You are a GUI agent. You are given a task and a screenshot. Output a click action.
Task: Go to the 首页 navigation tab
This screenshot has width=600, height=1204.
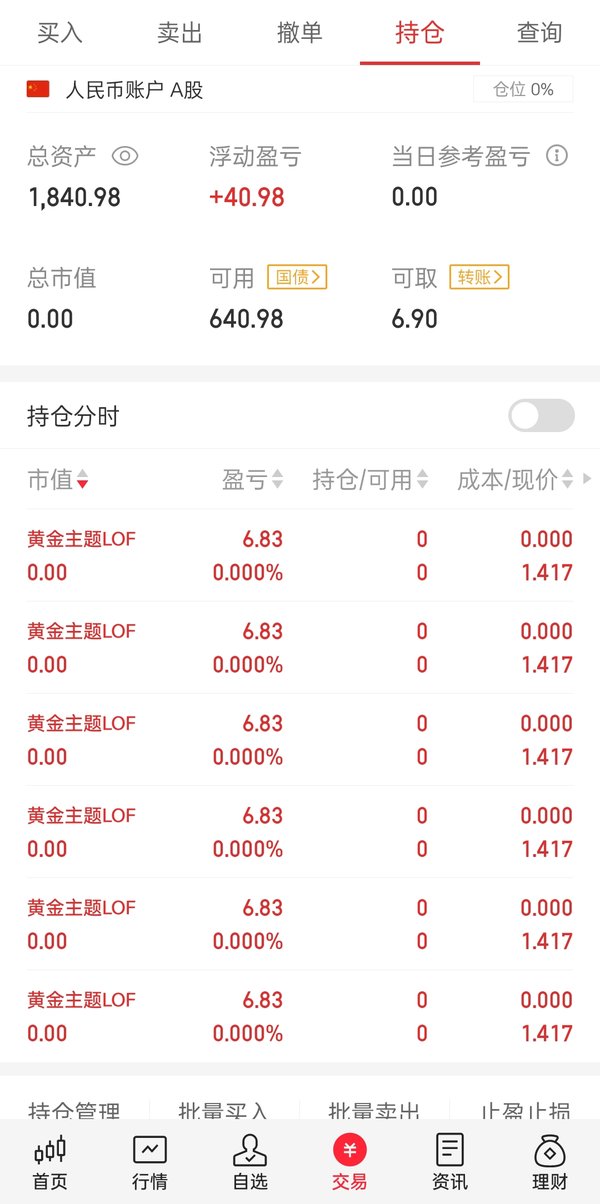[x=50, y=1162]
